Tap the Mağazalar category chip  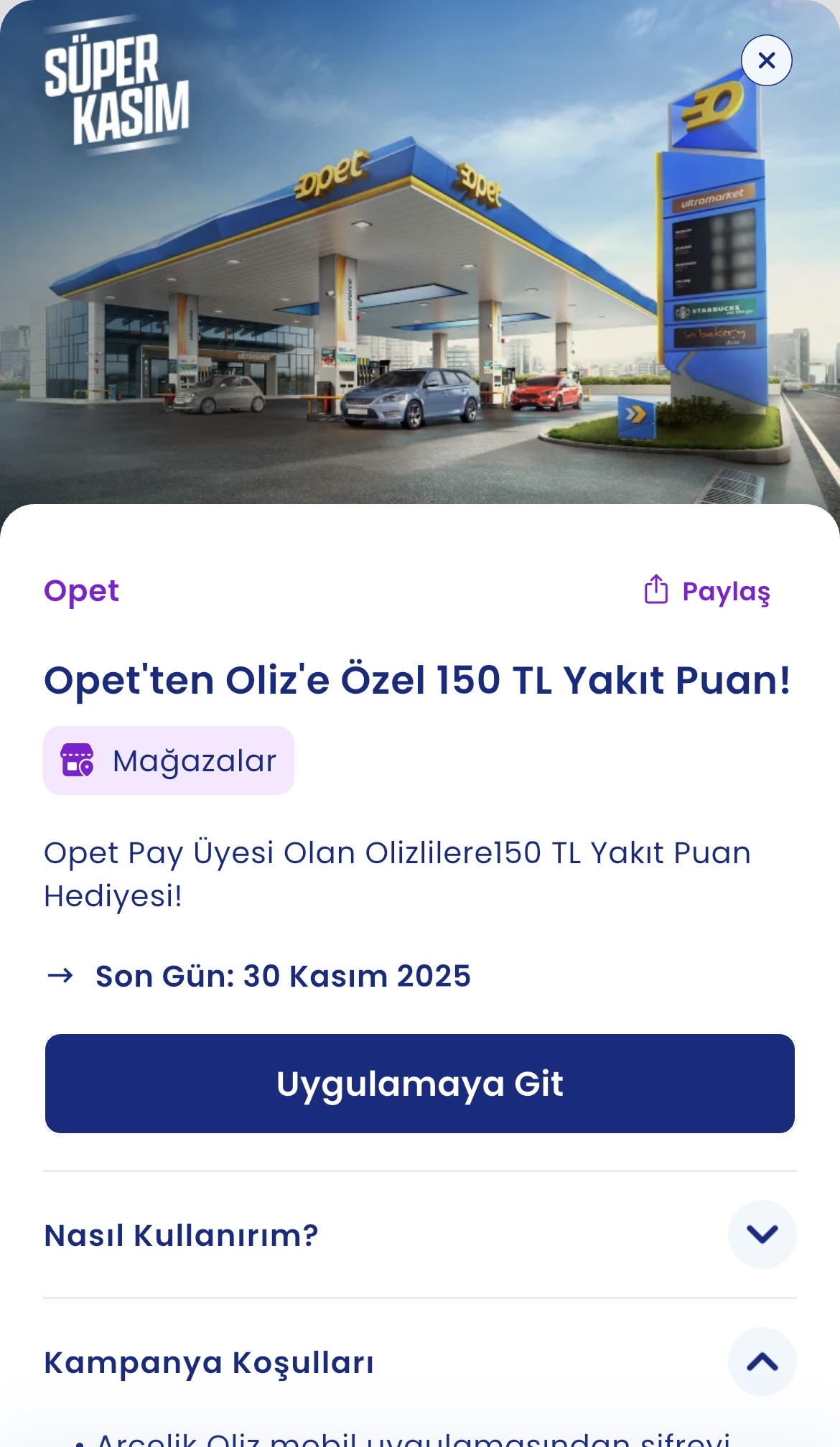[169, 760]
